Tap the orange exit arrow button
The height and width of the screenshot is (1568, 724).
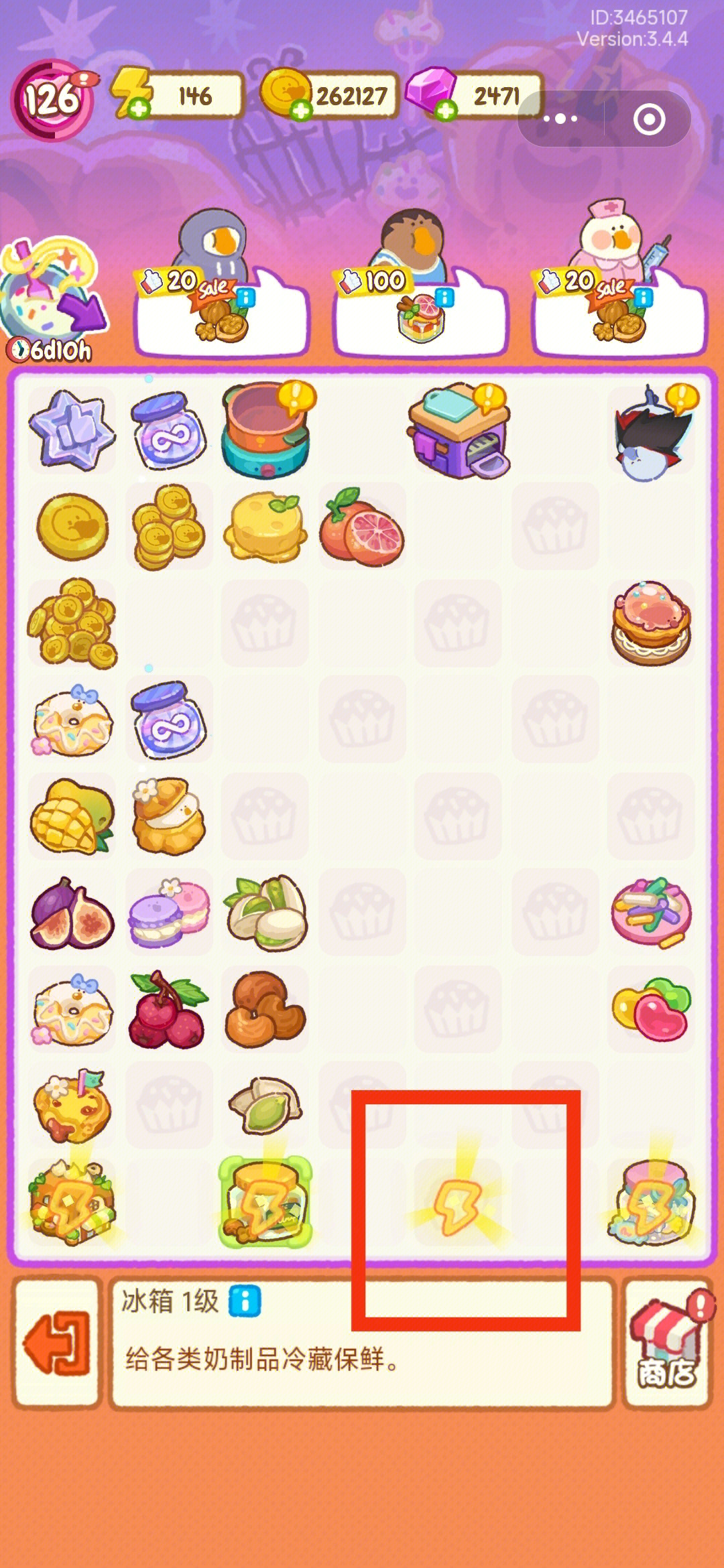[57, 1344]
